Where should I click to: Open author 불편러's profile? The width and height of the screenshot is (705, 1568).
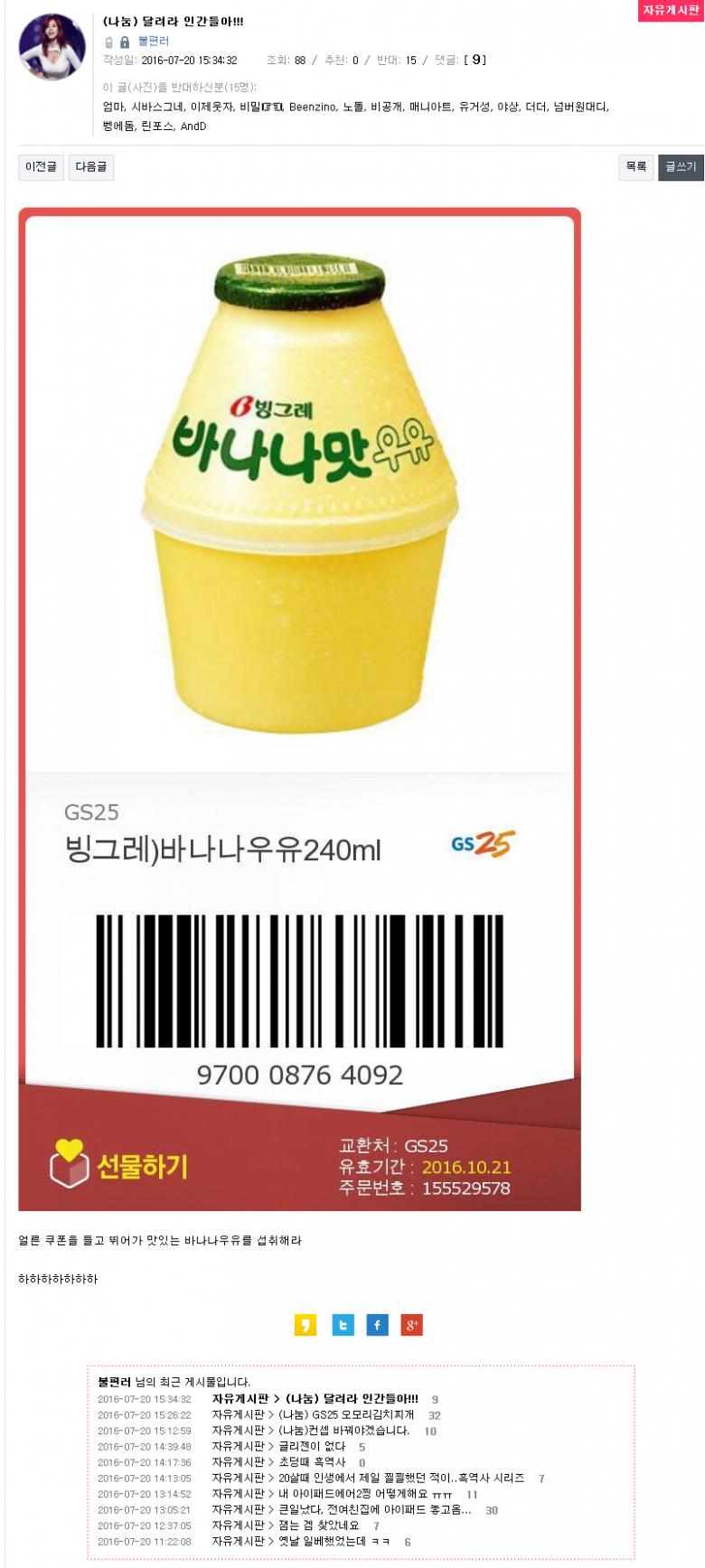(153, 42)
